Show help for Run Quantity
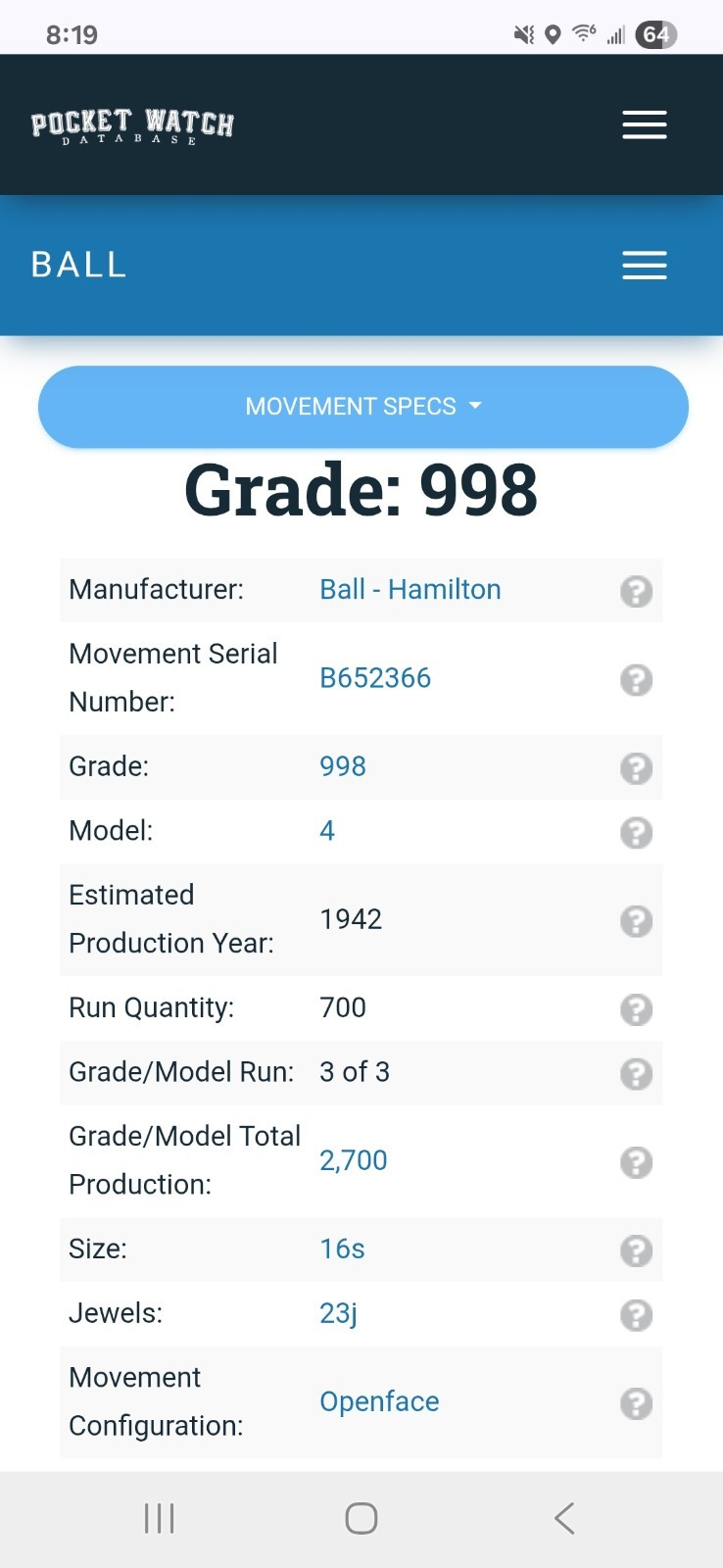The width and height of the screenshot is (723, 1568). (637, 1008)
